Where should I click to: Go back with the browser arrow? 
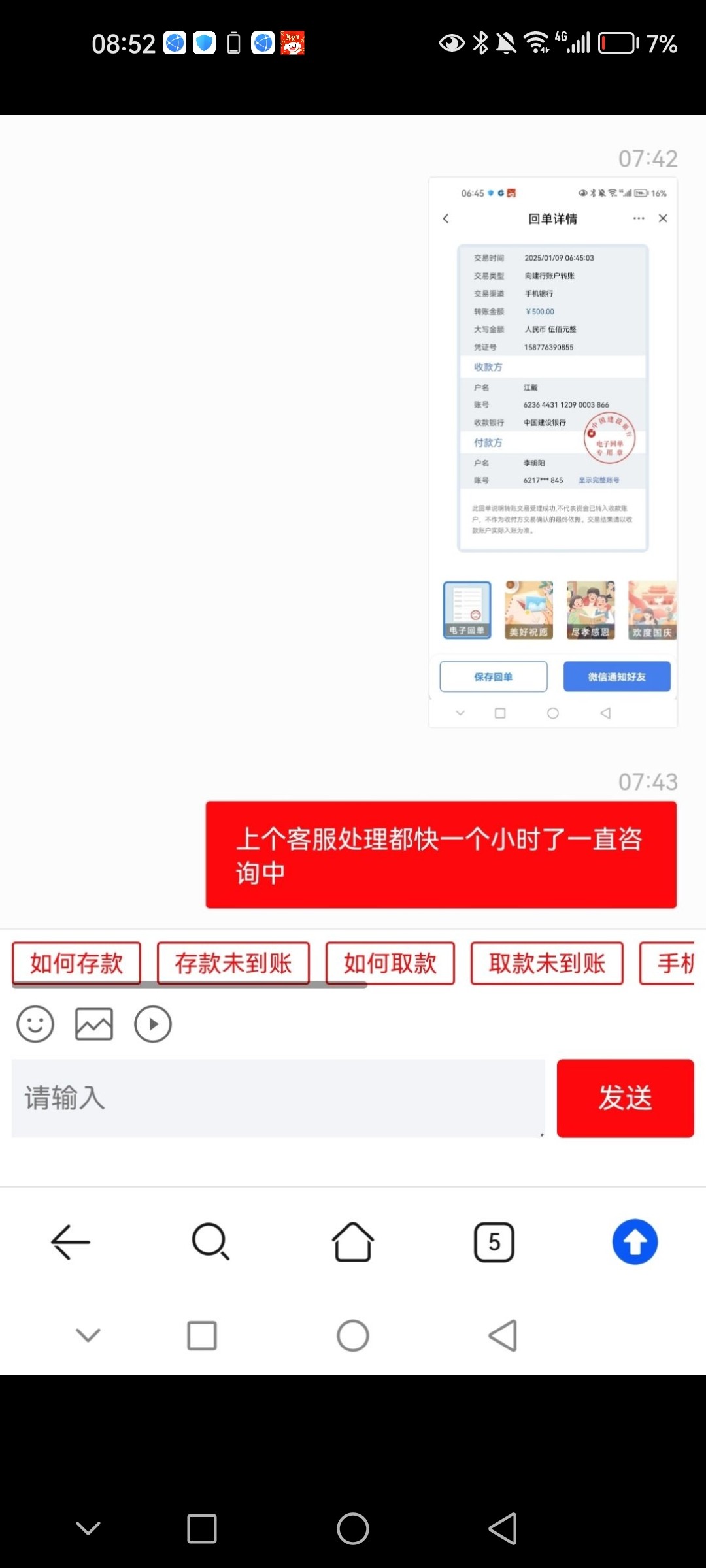(x=71, y=1241)
